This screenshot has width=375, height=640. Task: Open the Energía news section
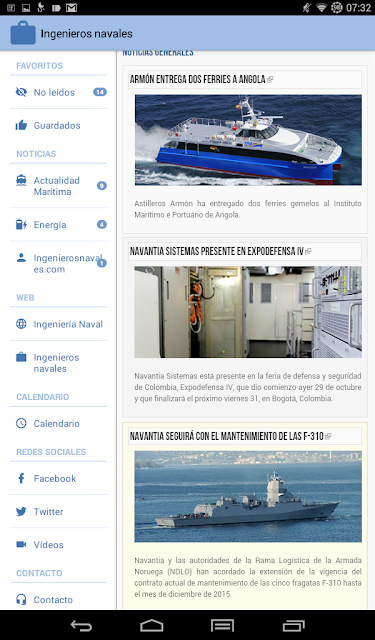click(58, 224)
